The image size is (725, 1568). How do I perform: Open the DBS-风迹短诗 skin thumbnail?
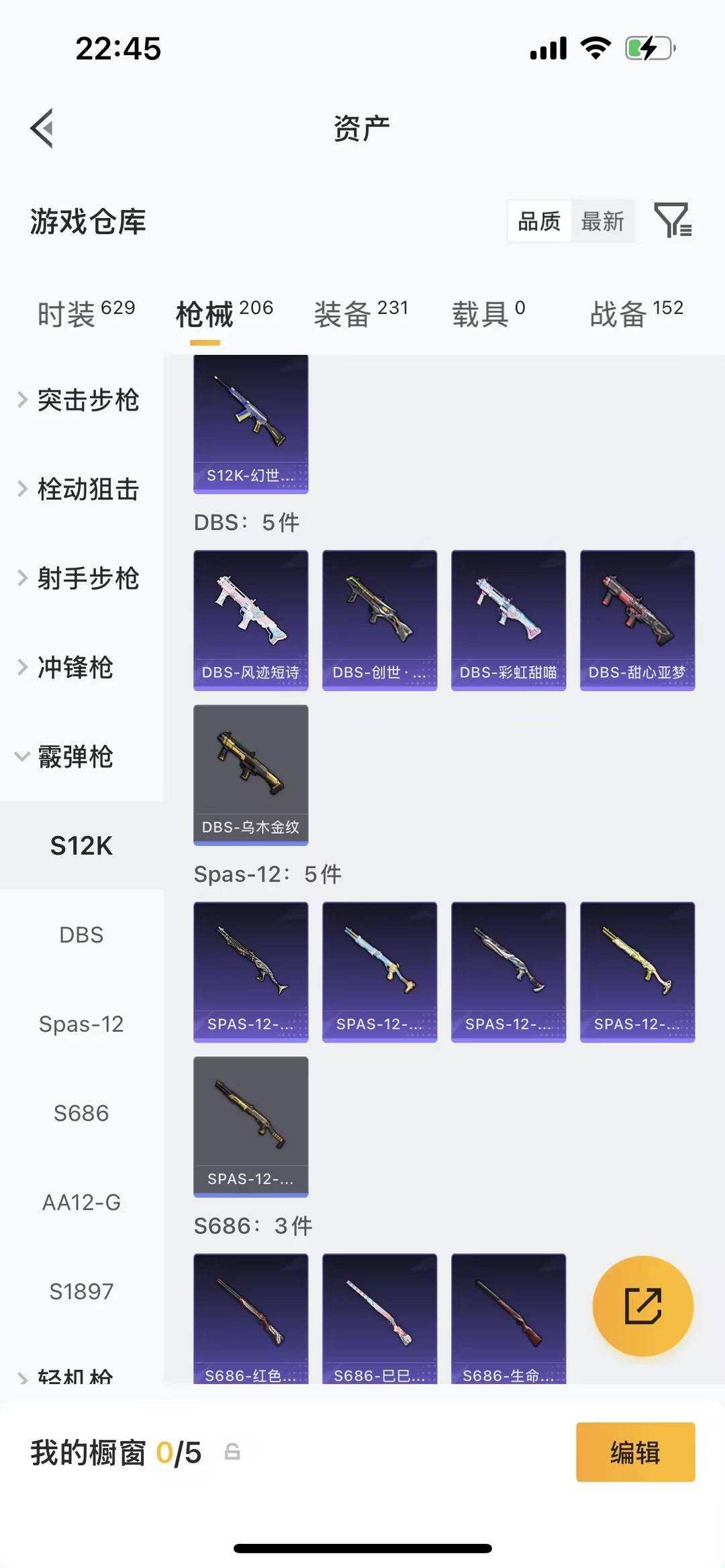[x=250, y=619]
